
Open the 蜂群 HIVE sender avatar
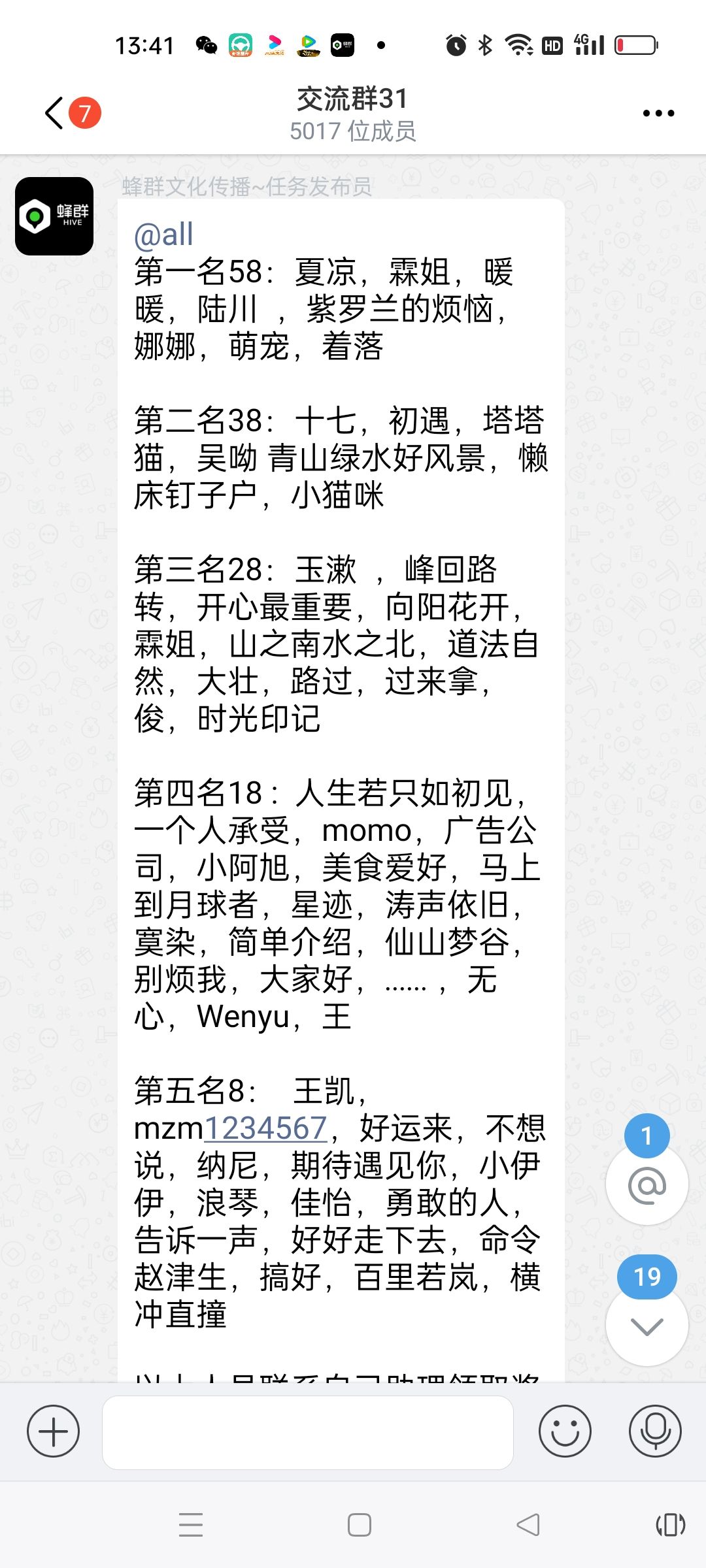[54, 216]
